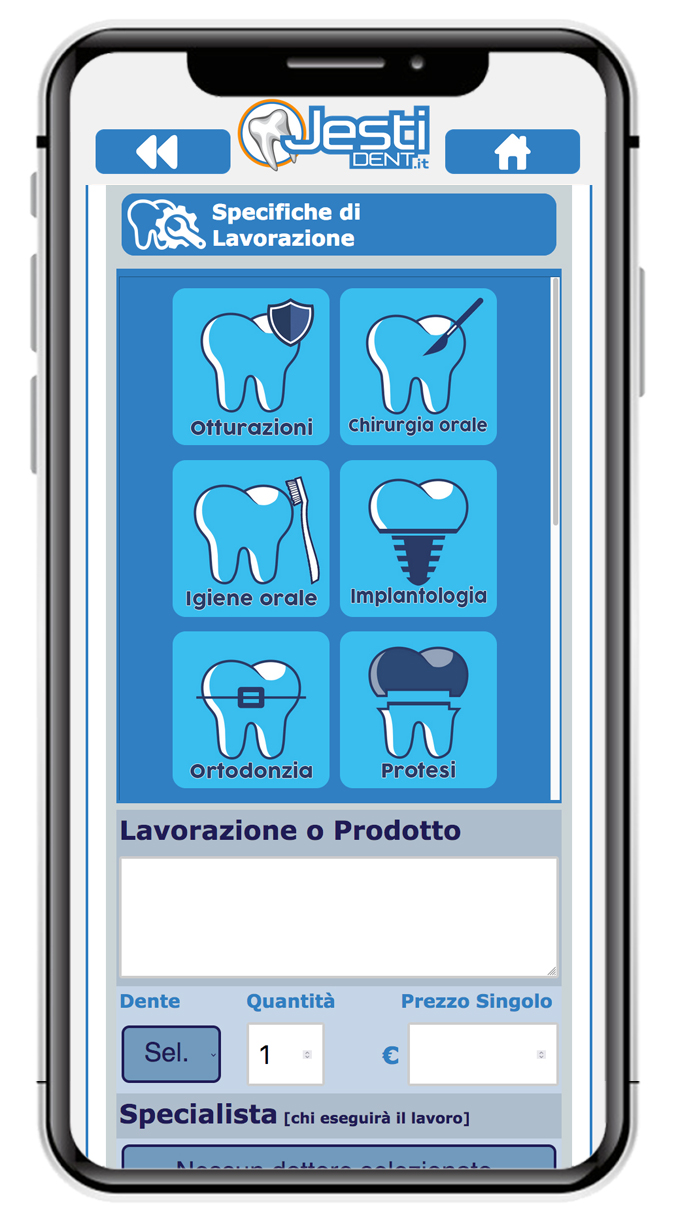Open the Implantologia category

point(418,538)
